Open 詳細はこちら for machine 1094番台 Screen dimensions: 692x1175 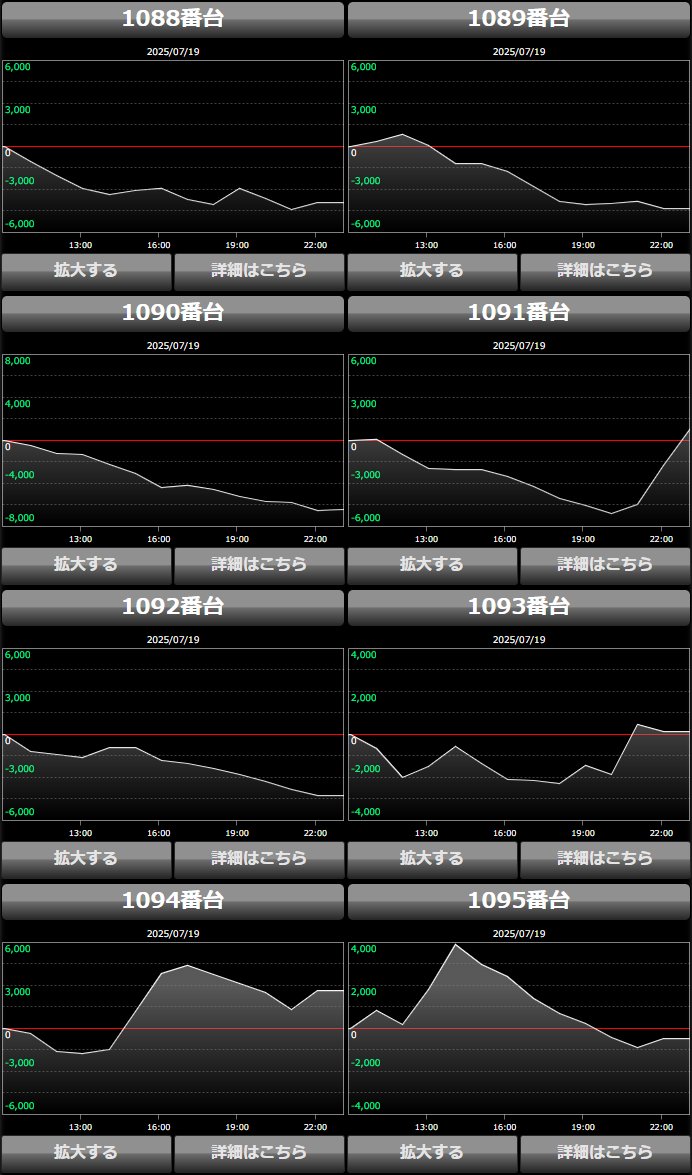point(259,1153)
